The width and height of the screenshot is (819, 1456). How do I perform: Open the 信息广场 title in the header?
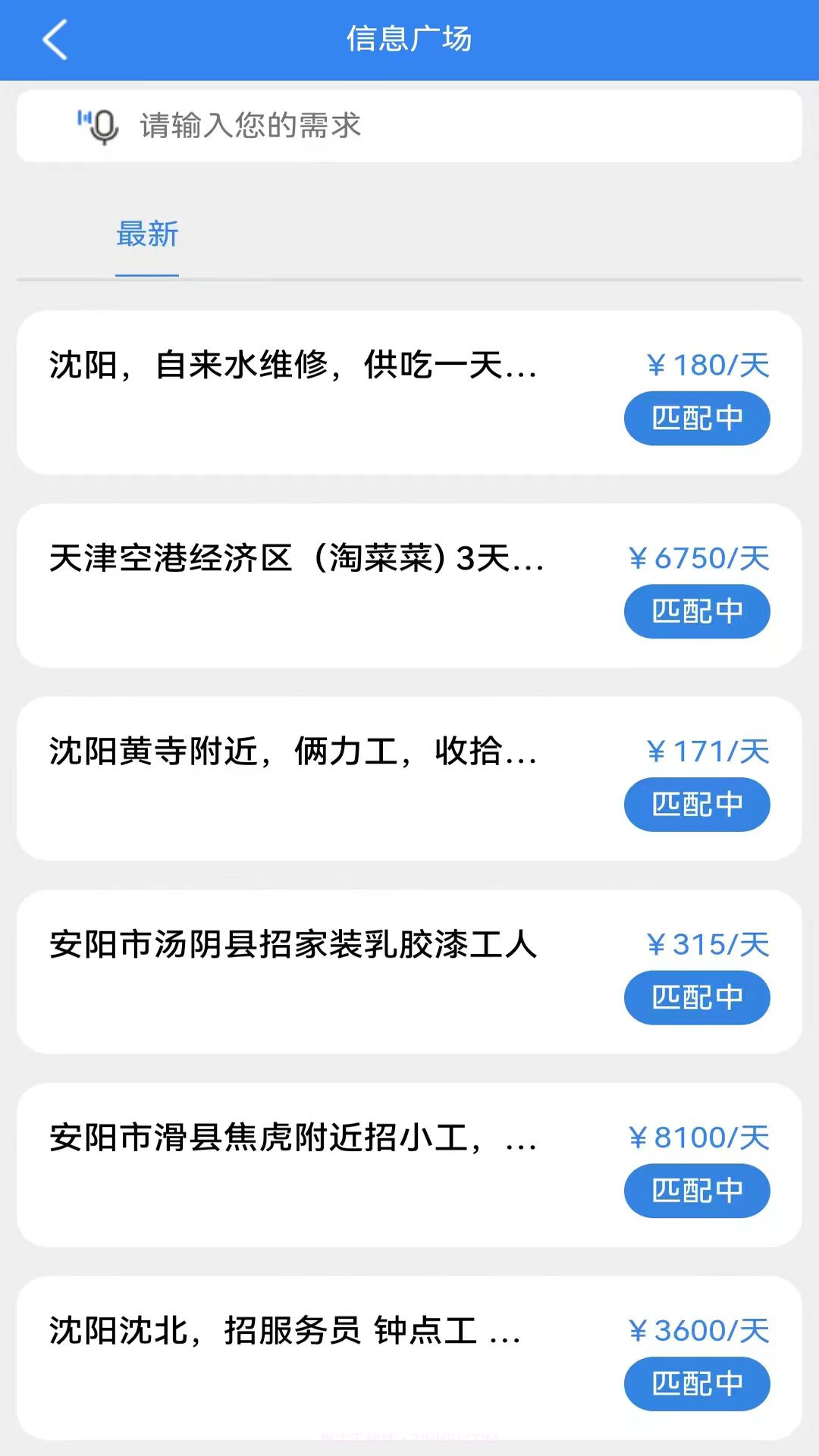pyautogui.click(x=409, y=39)
